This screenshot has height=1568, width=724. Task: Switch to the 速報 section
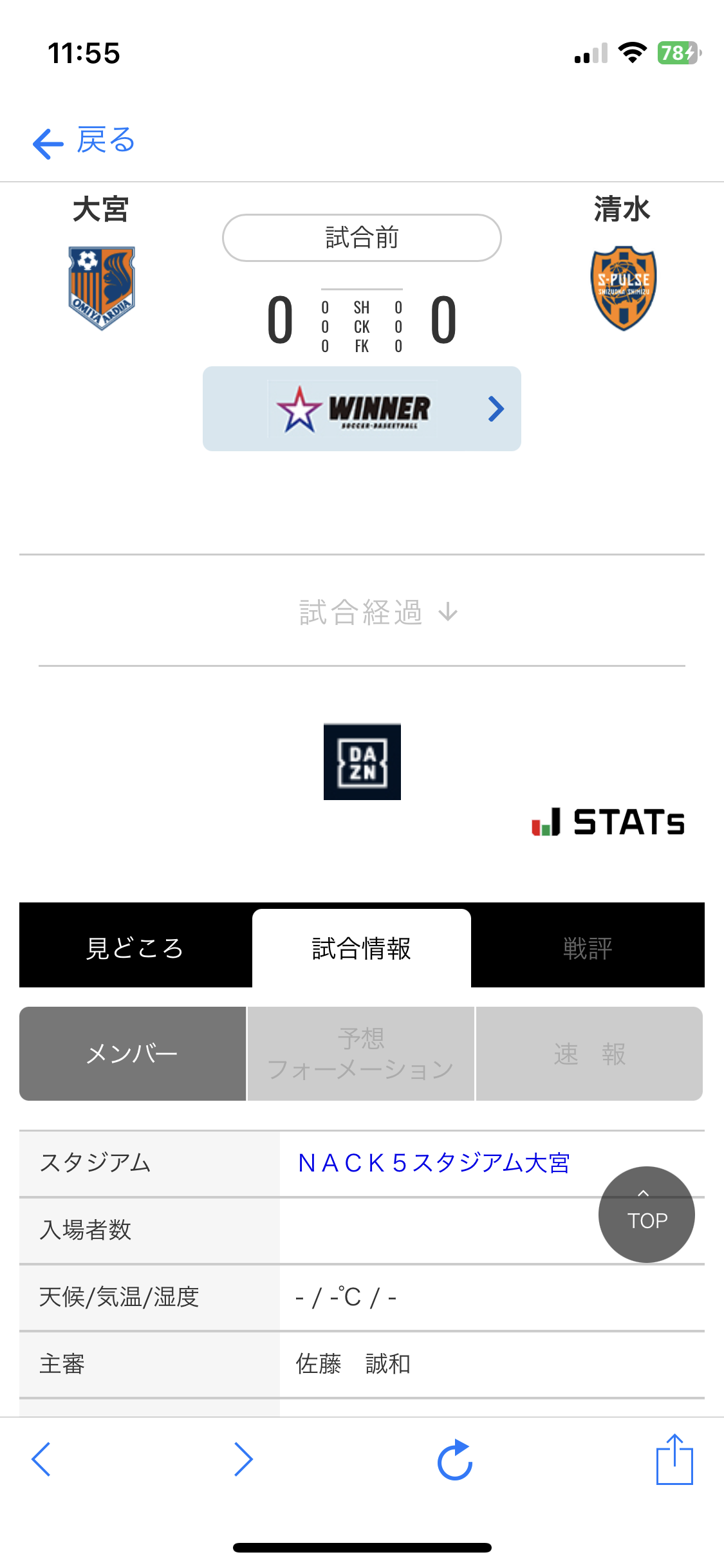(x=589, y=1054)
